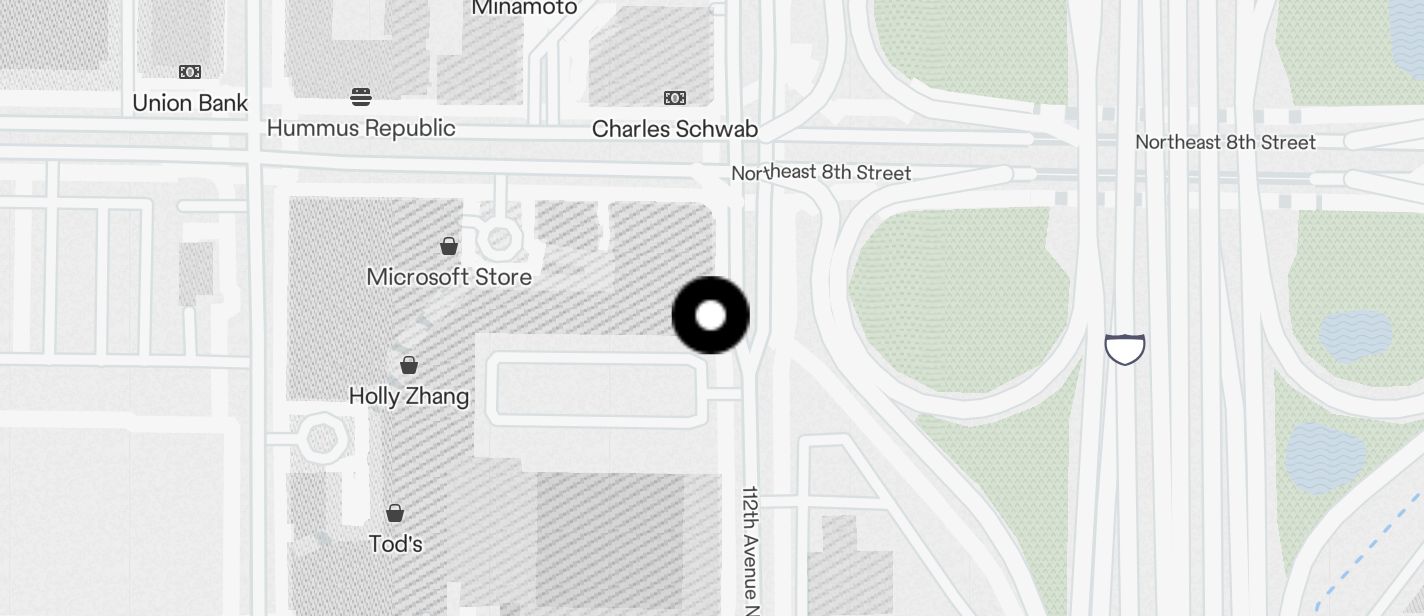Select the Microsoft Store map marker
Screen dimensions: 1424x616
tap(449, 246)
